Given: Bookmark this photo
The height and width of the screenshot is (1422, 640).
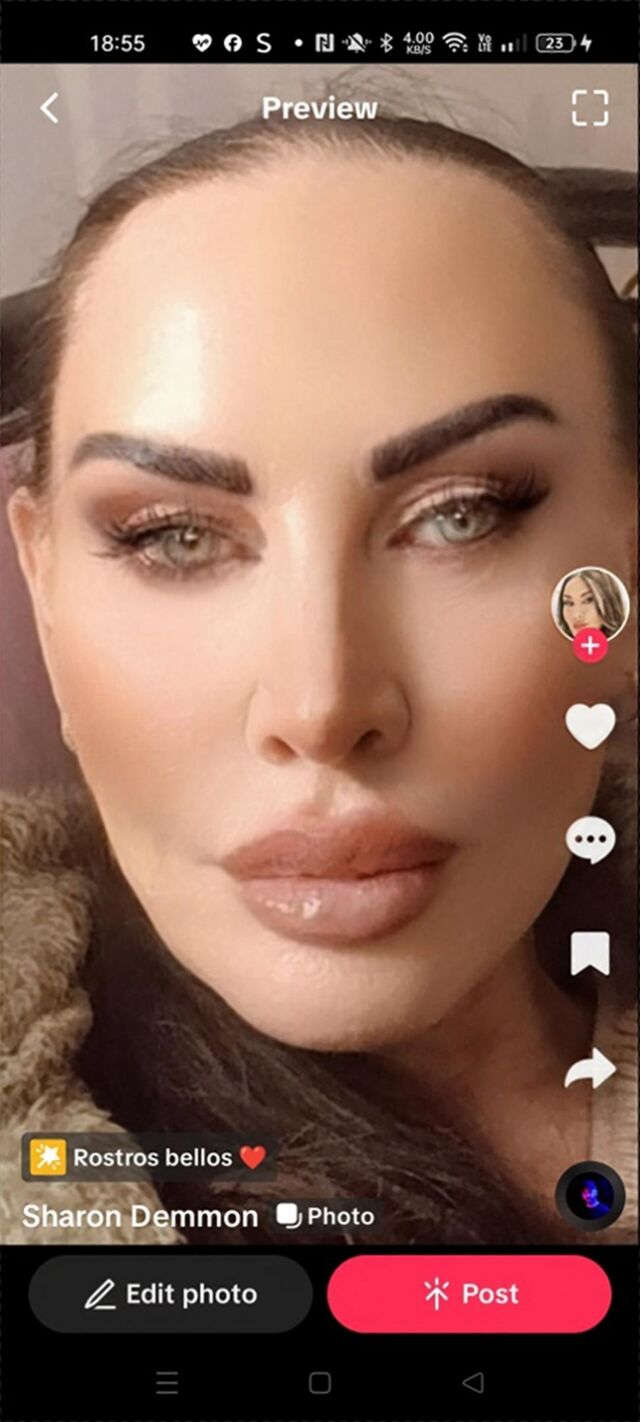Looking at the screenshot, I should [590, 954].
